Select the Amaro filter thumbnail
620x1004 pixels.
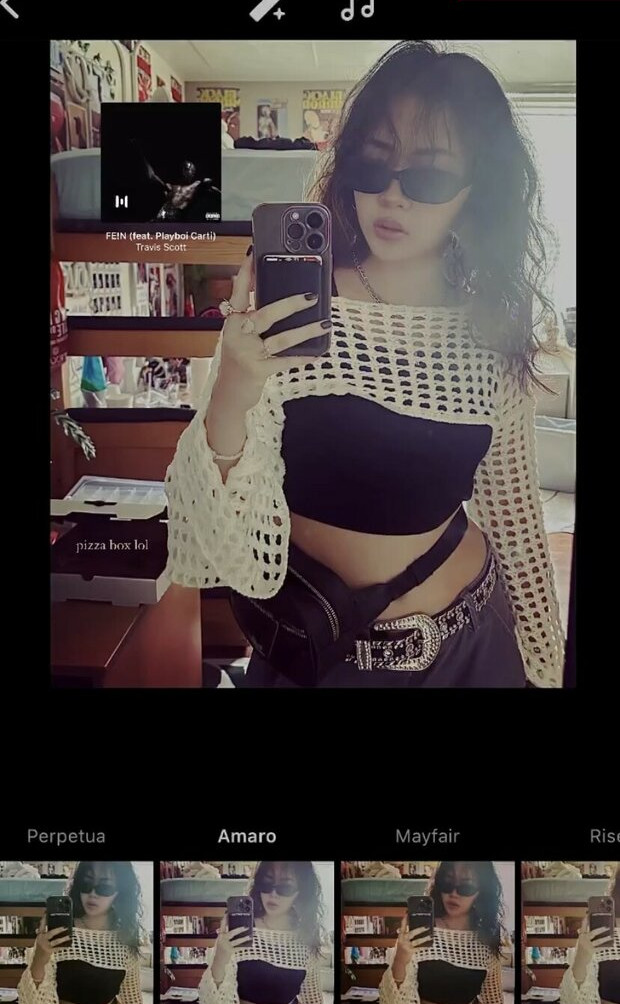click(x=247, y=932)
